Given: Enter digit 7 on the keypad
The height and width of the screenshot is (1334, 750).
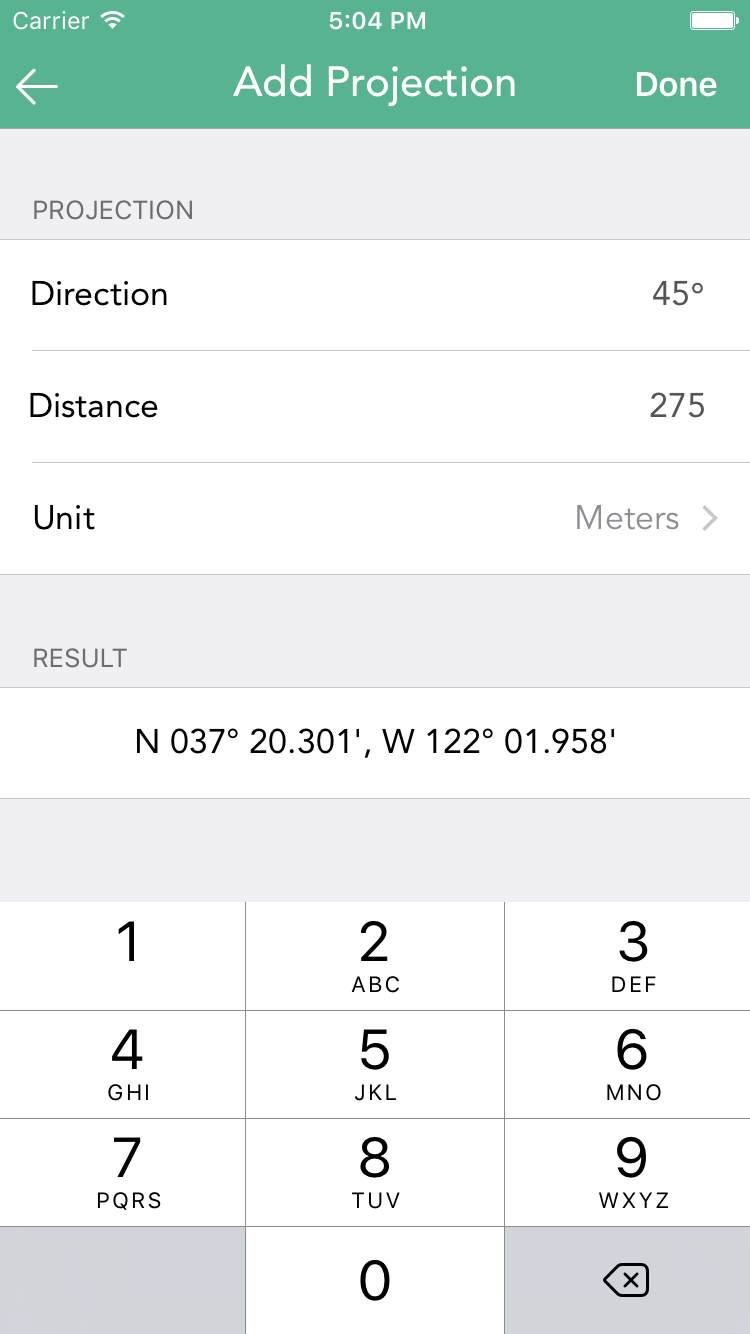Looking at the screenshot, I should pyautogui.click(x=123, y=1172).
